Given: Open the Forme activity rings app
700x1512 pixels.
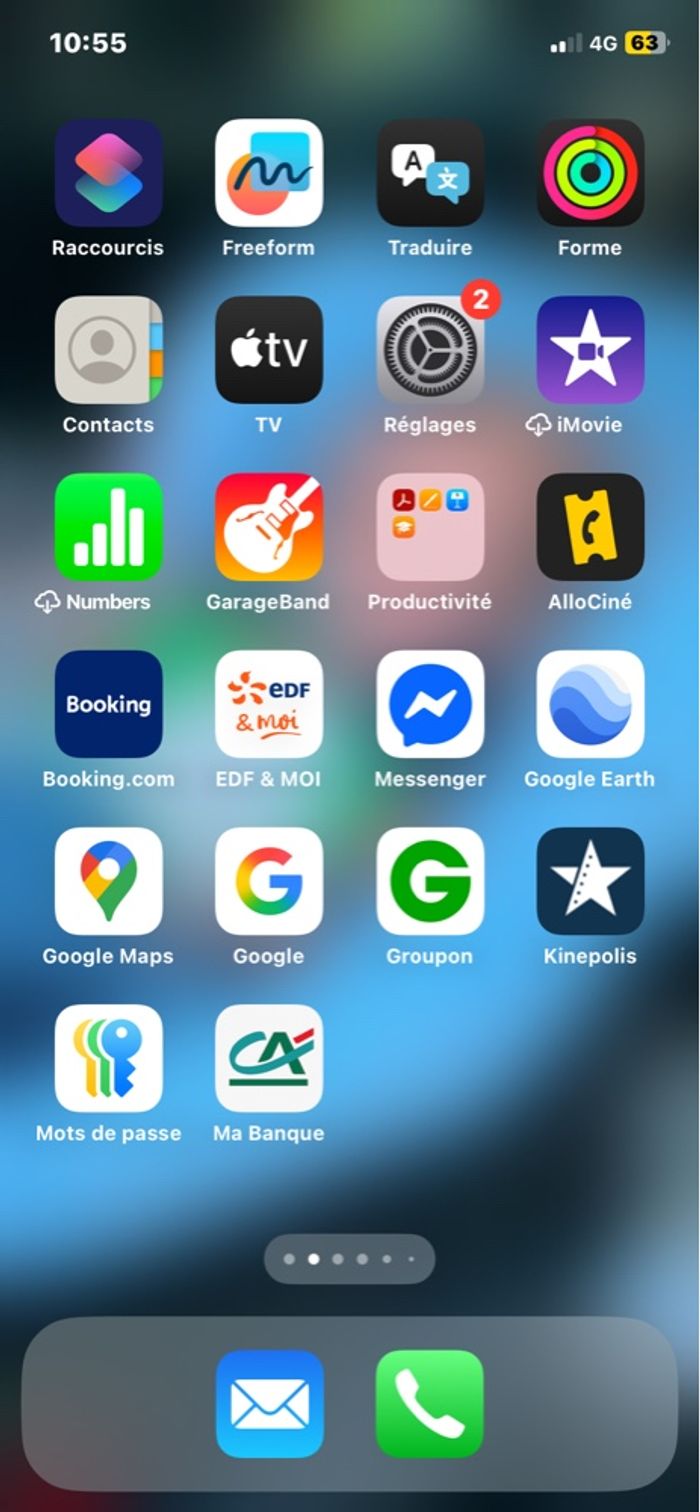Looking at the screenshot, I should coord(590,173).
